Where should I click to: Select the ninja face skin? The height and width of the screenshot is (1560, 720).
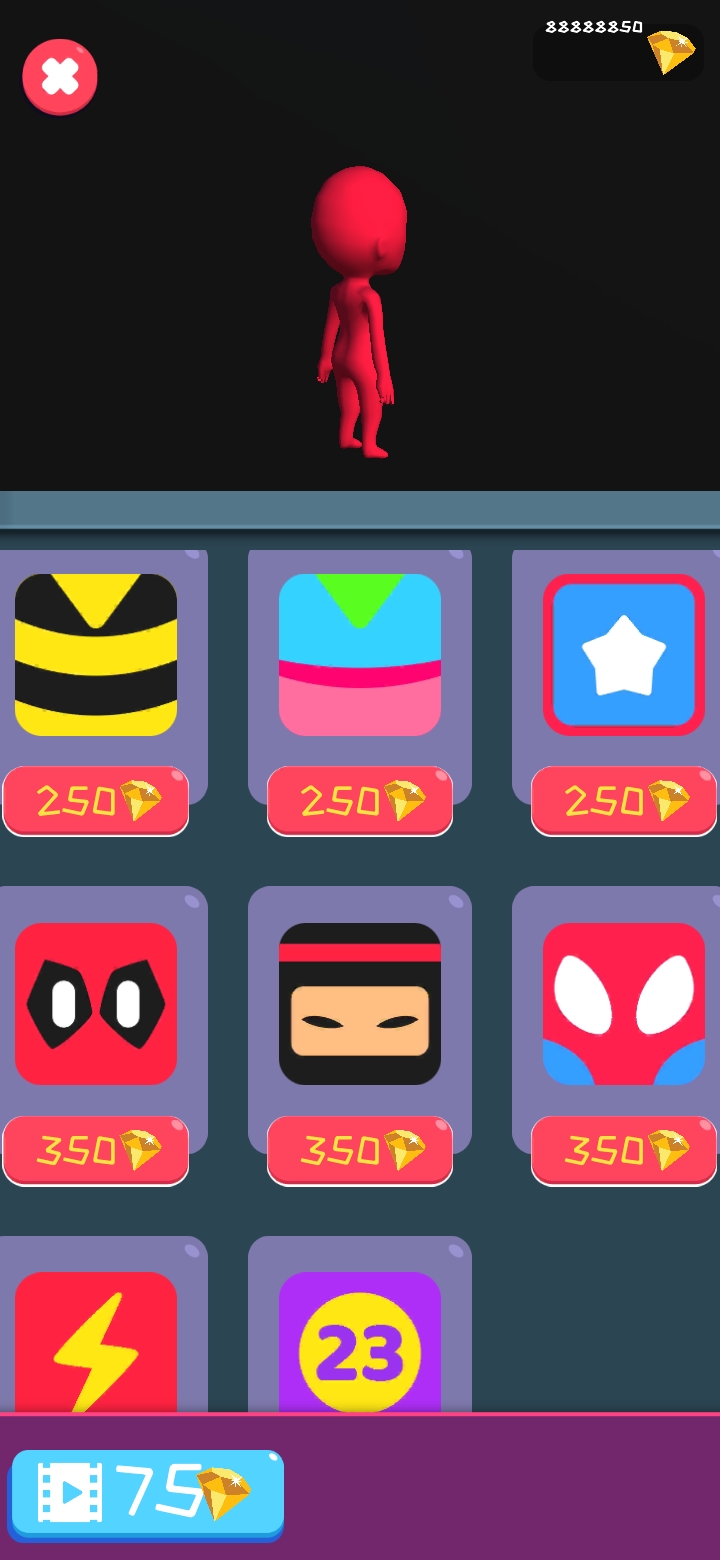[x=360, y=1004]
